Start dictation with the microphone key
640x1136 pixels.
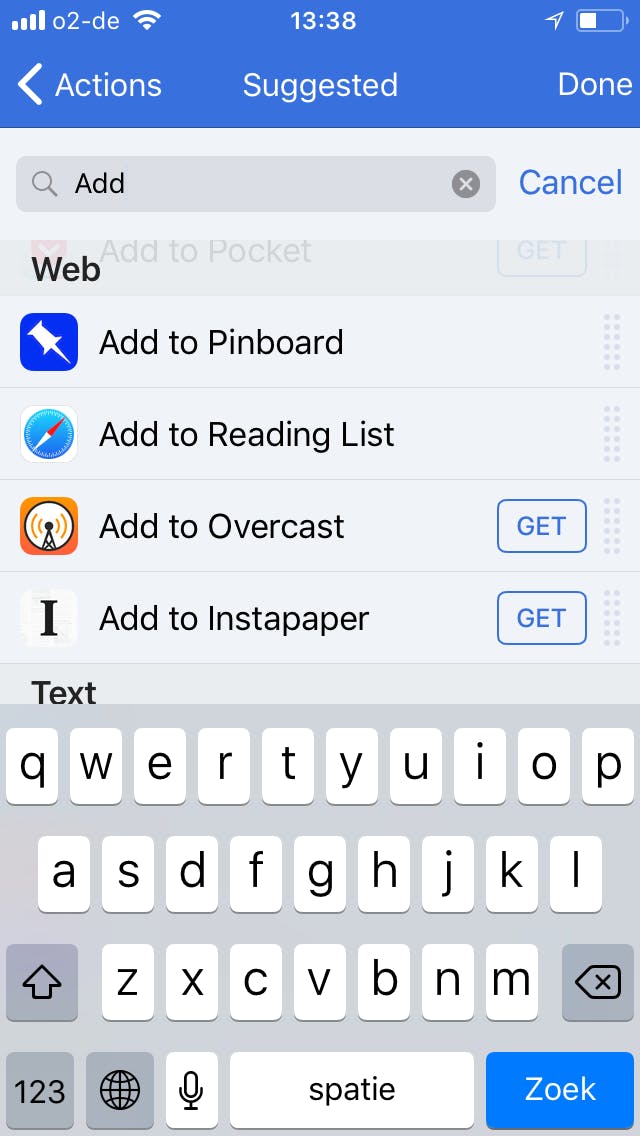coord(191,1089)
